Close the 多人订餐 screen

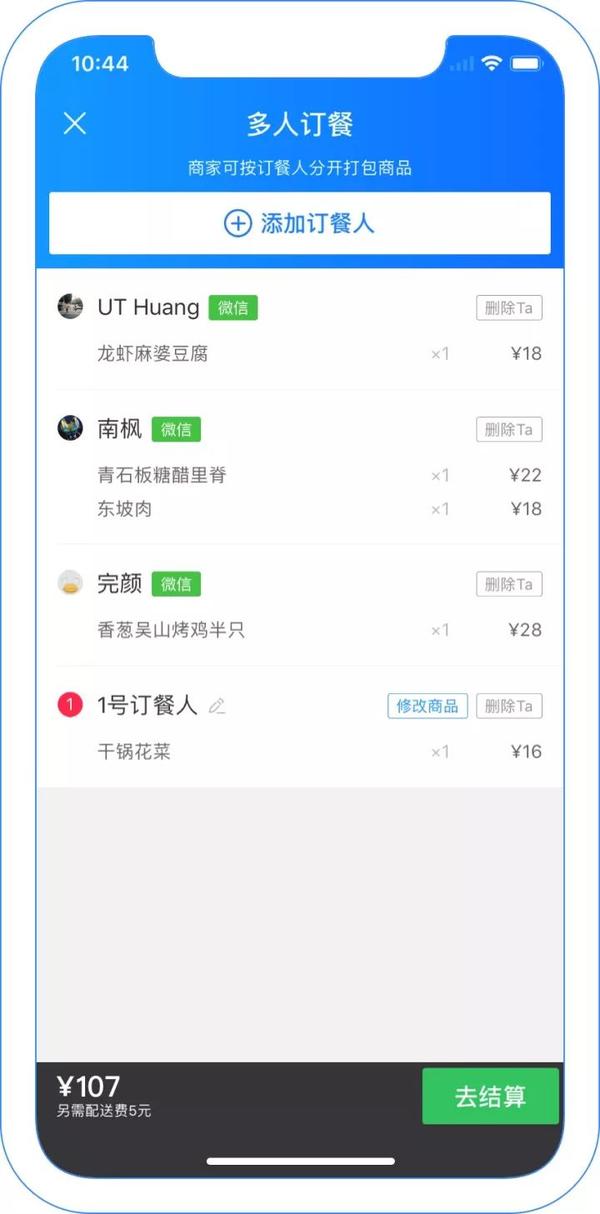point(75,124)
